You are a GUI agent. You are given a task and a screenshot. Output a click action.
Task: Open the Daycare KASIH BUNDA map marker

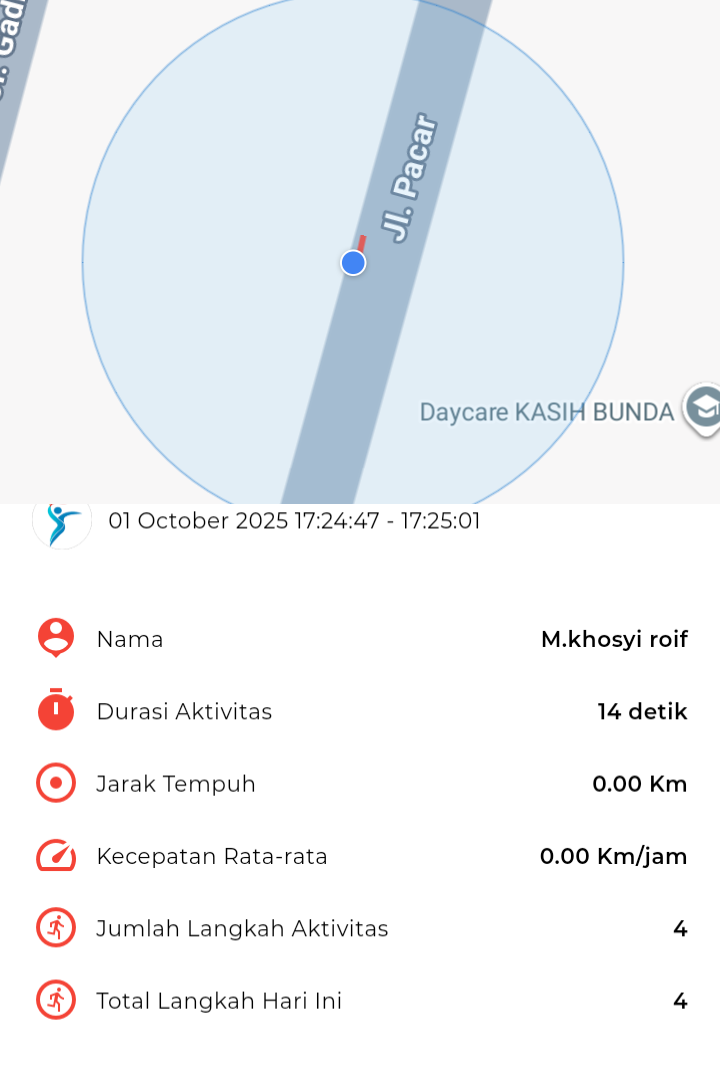pos(704,408)
